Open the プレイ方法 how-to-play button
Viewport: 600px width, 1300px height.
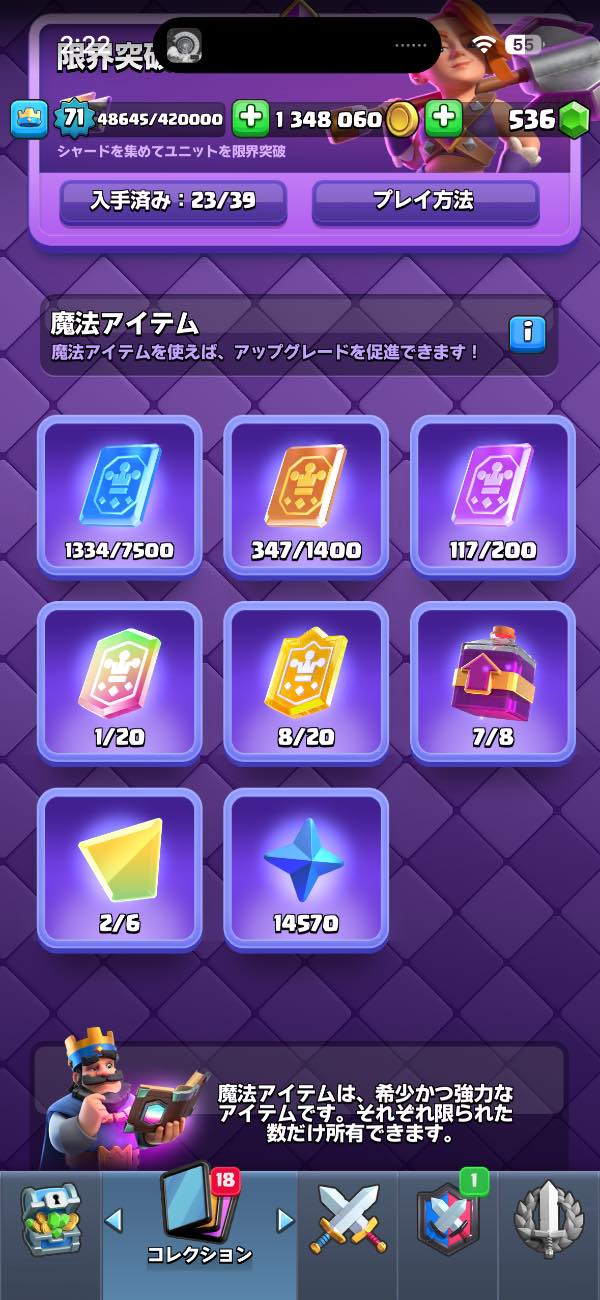click(425, 201)
